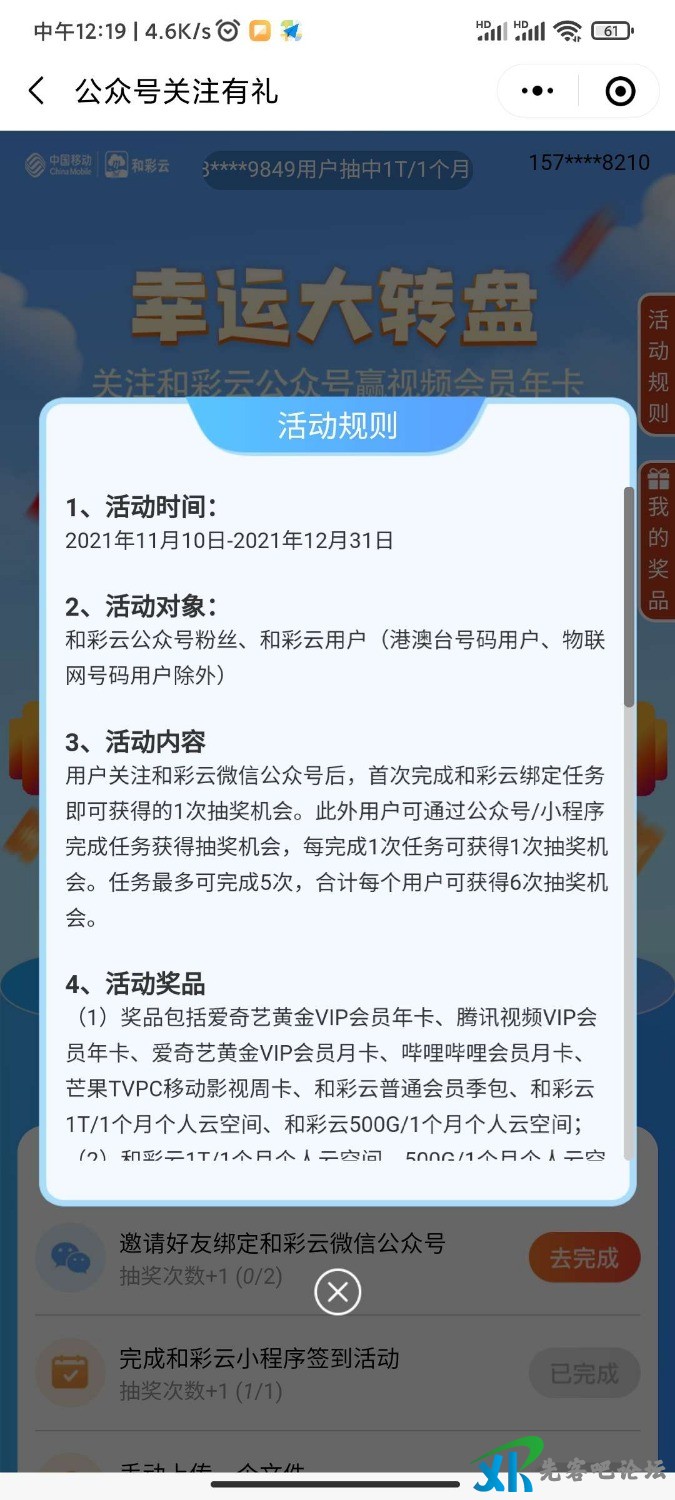Dismiss the 活动规则 dialog
Viewport: 675px width, 1500px height.
tap(337, 1292)
